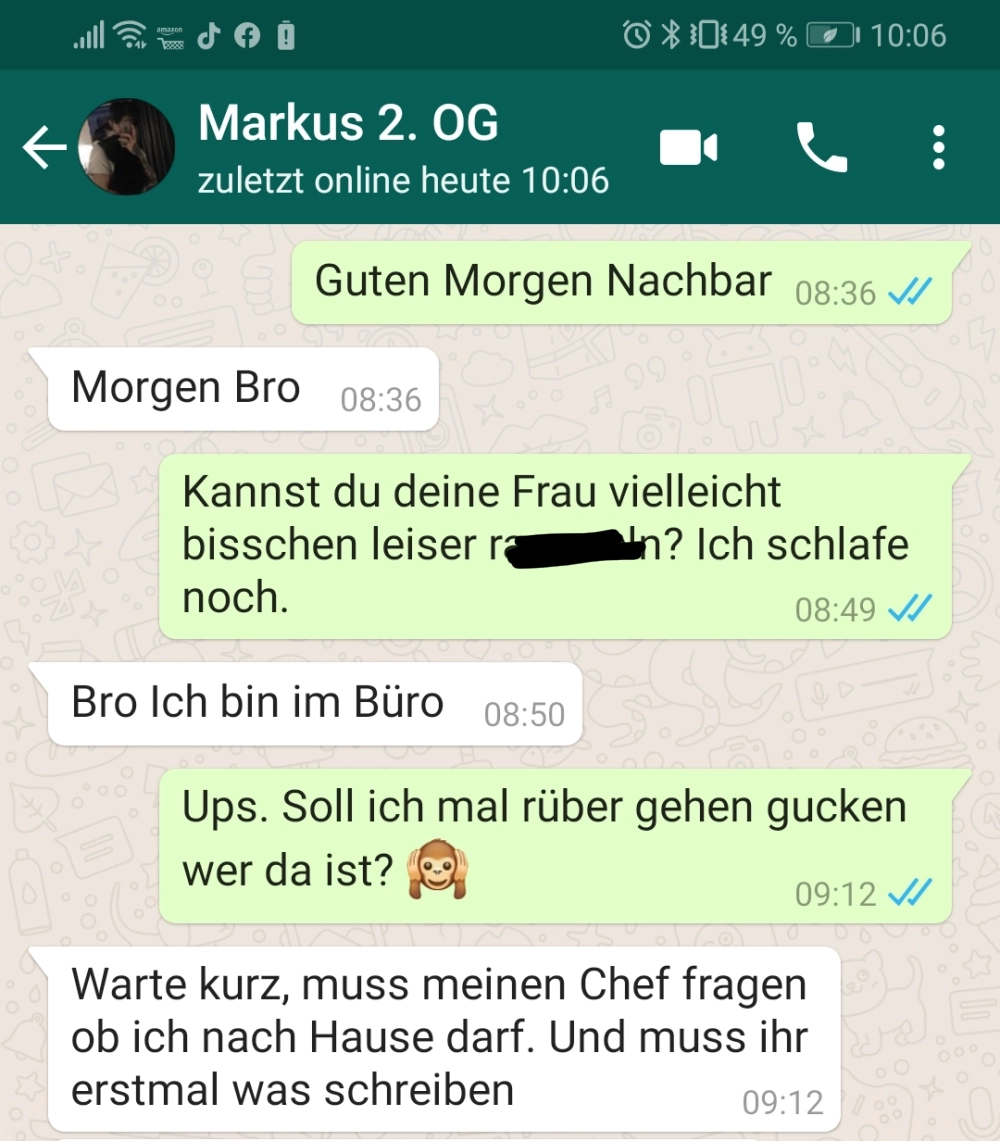
Task: View Markus's profile picture
Action: tap(128, 148)
